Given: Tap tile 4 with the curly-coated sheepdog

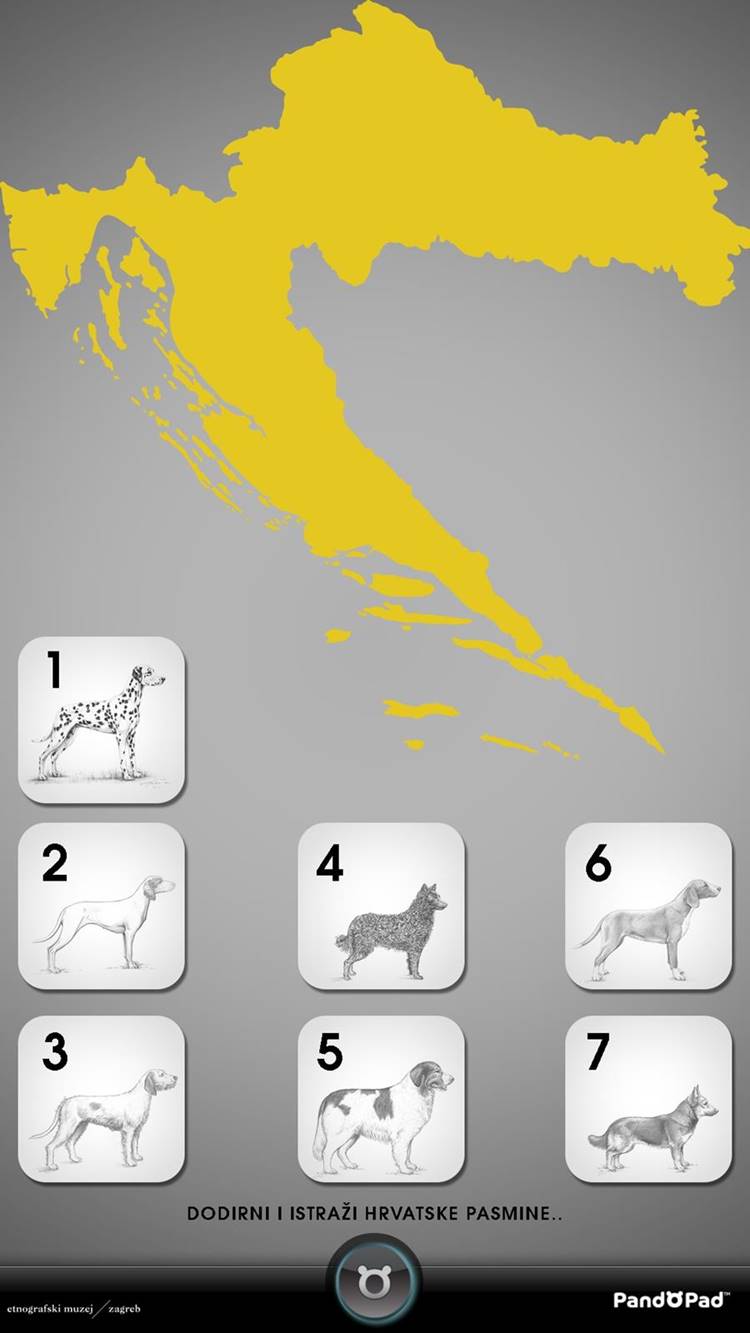Looking at the screenshot, I should [x=381, y=905].
